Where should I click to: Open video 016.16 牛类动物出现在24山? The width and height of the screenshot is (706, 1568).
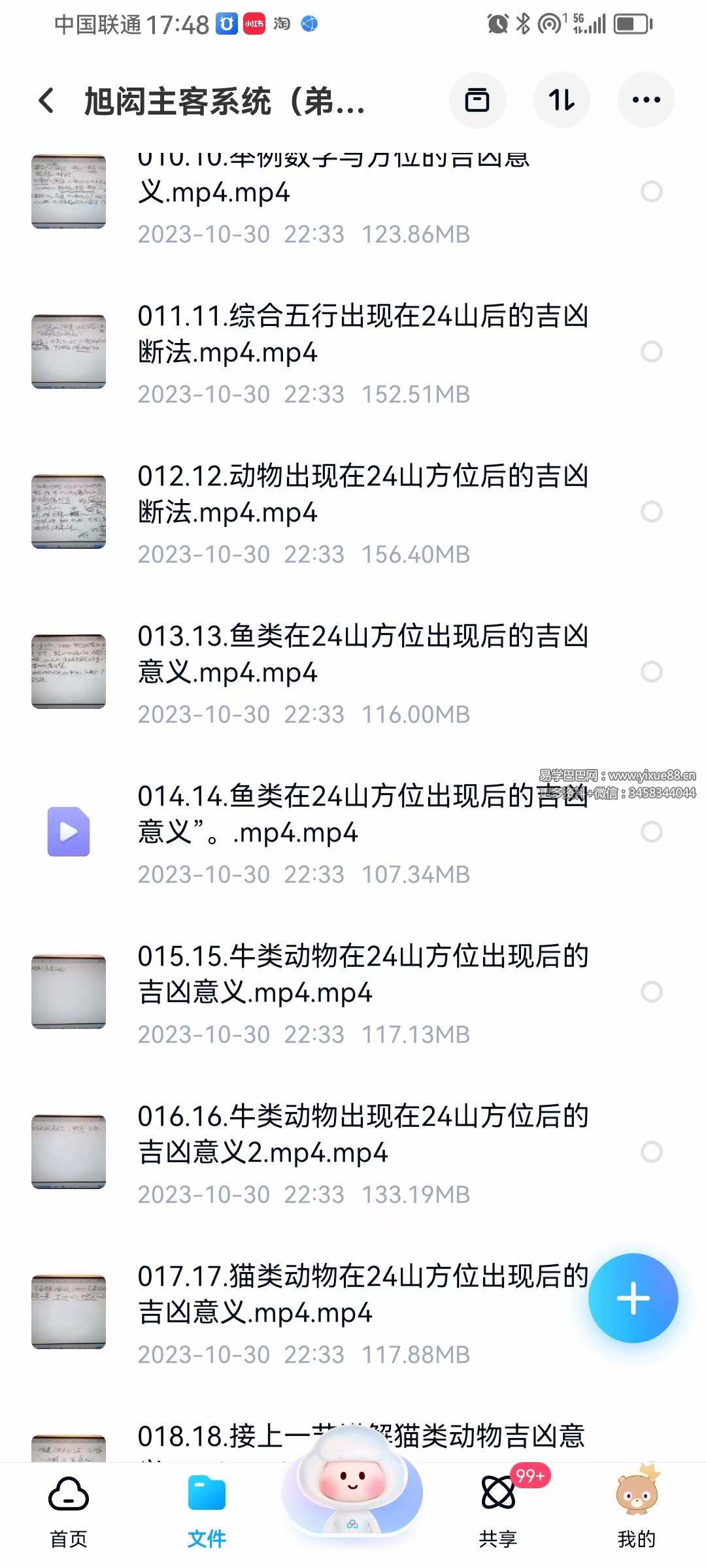[363, 1135]
